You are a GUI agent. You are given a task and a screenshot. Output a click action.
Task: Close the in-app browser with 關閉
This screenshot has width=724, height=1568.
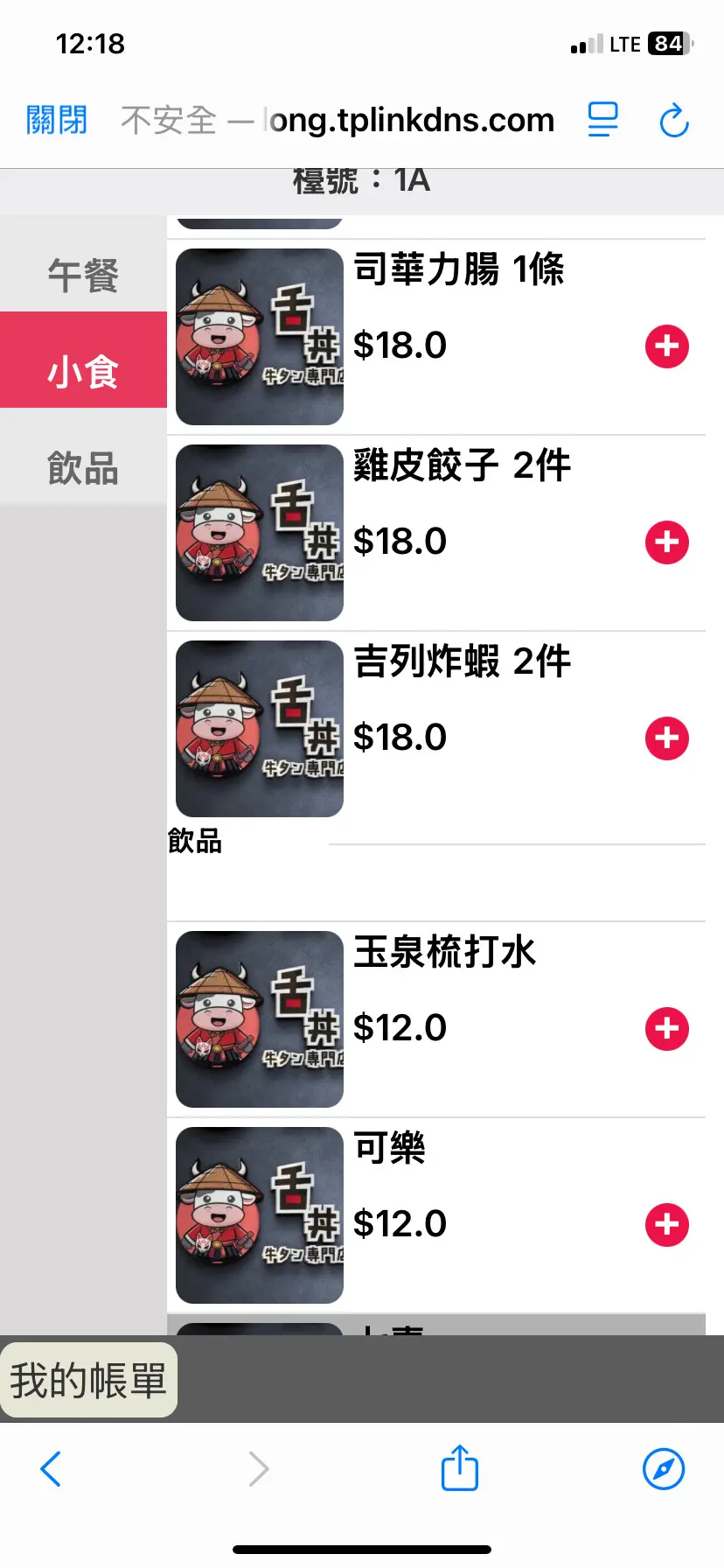(x=57, y=120)
